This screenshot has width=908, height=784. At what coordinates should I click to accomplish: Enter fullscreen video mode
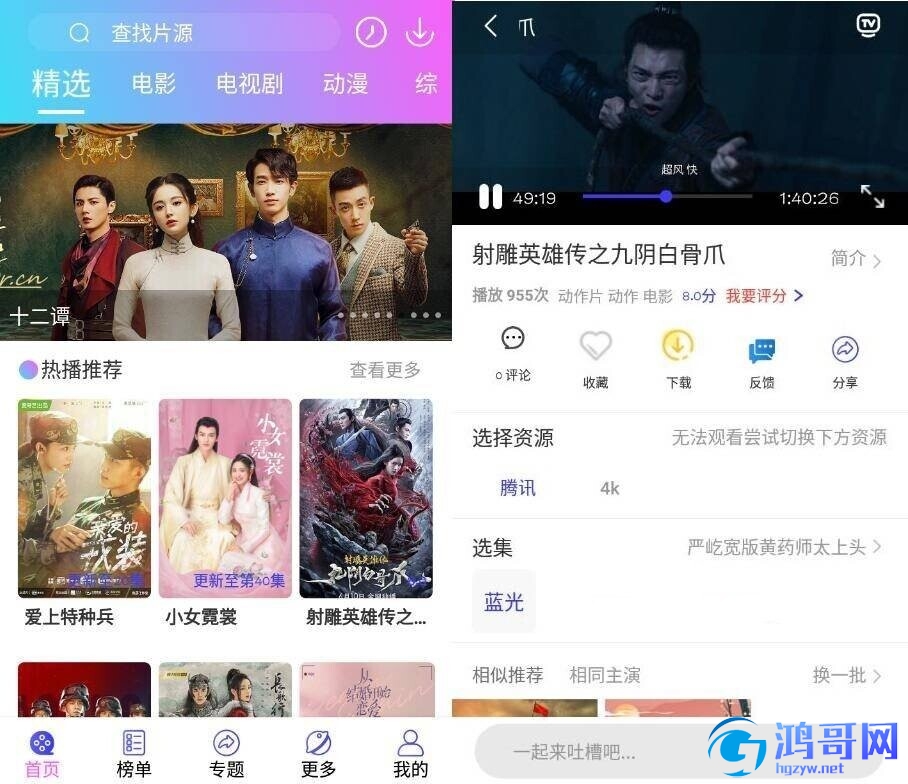872,197
